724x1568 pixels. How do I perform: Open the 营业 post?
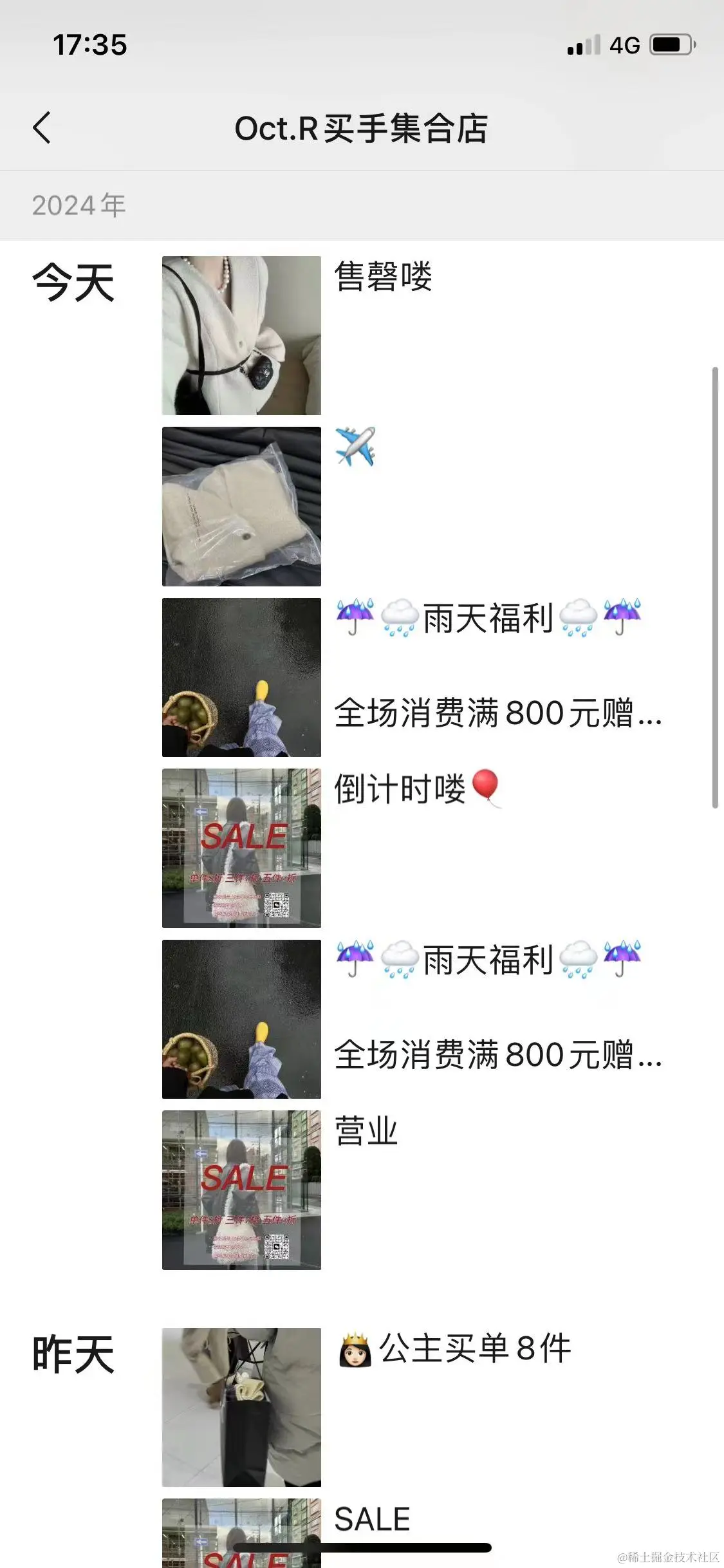(x=366, y=1131)
